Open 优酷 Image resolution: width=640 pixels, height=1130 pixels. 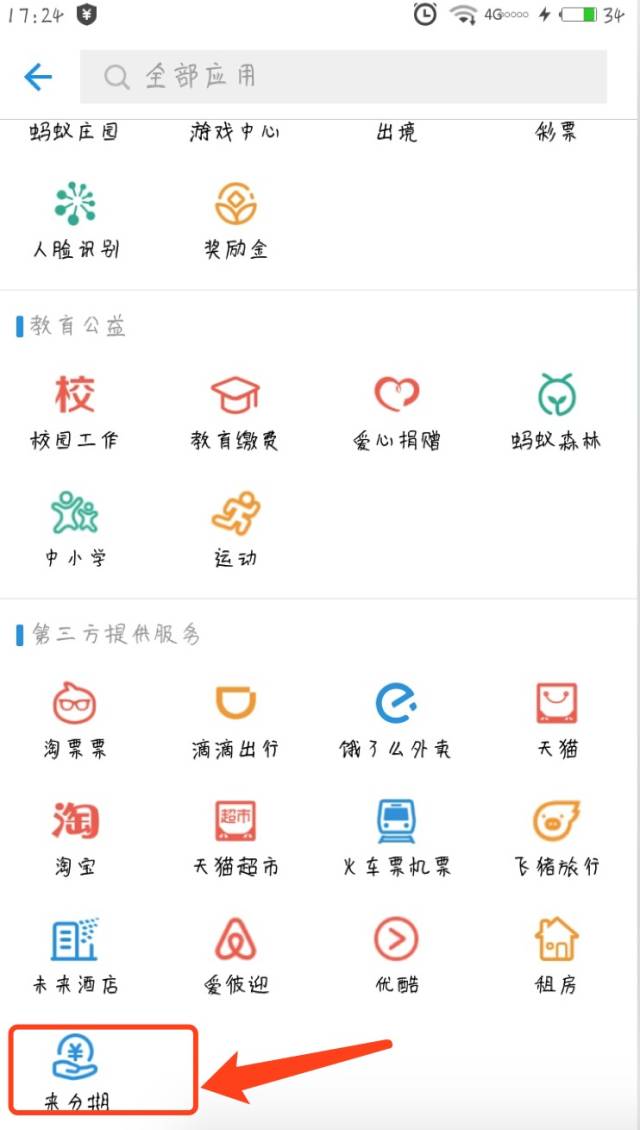pyautogui.click(x=396, y=954)
